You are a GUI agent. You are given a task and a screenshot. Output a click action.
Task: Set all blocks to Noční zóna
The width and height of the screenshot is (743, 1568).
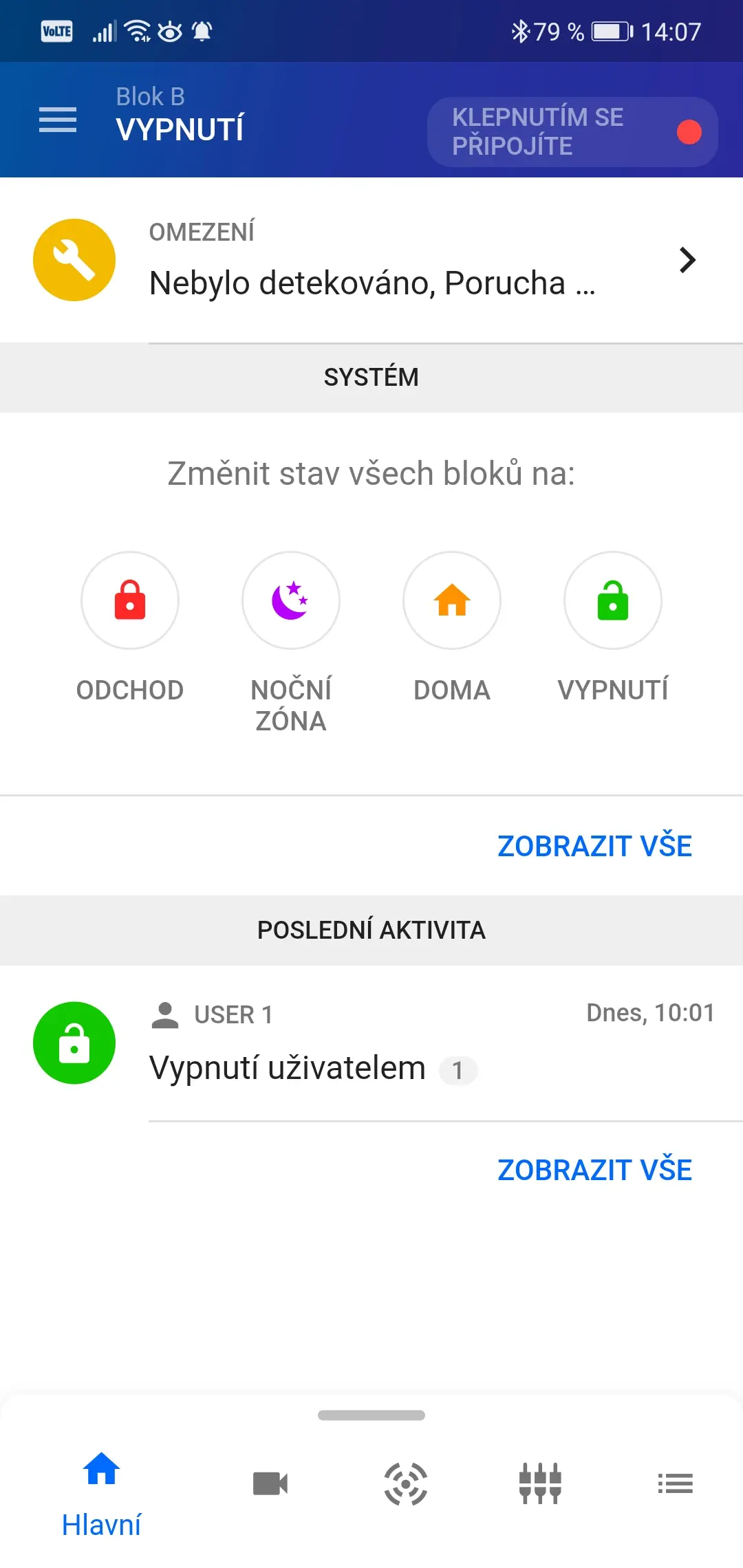click(291, 600)
